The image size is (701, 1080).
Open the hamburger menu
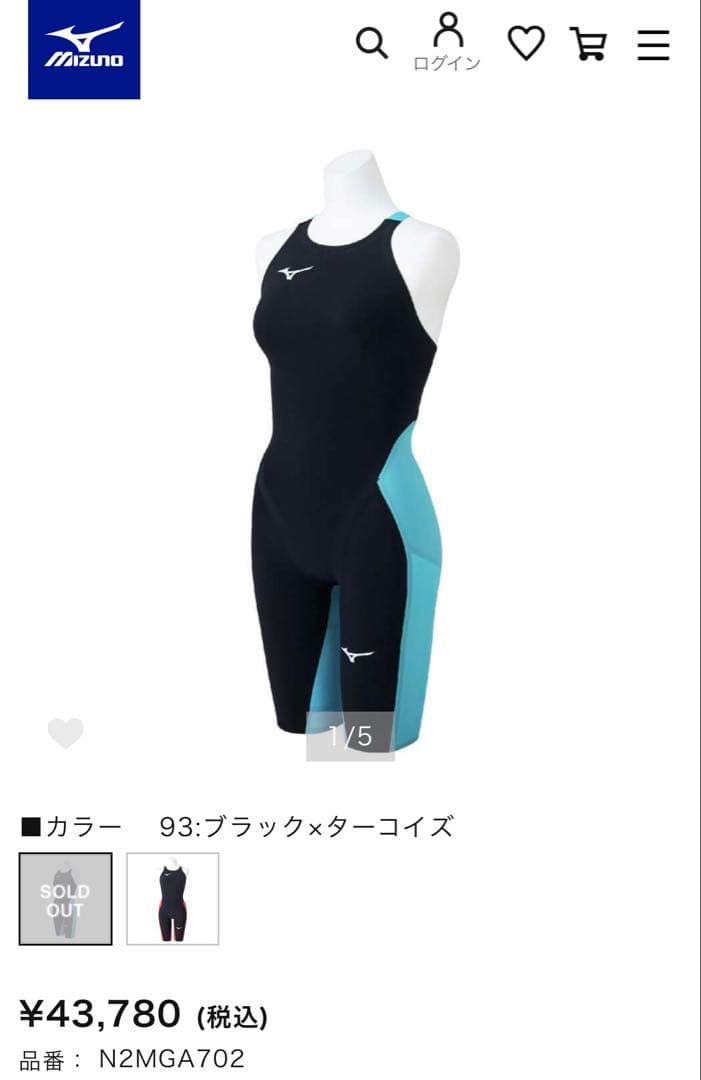pyautogui.click(x=653, y=44)
